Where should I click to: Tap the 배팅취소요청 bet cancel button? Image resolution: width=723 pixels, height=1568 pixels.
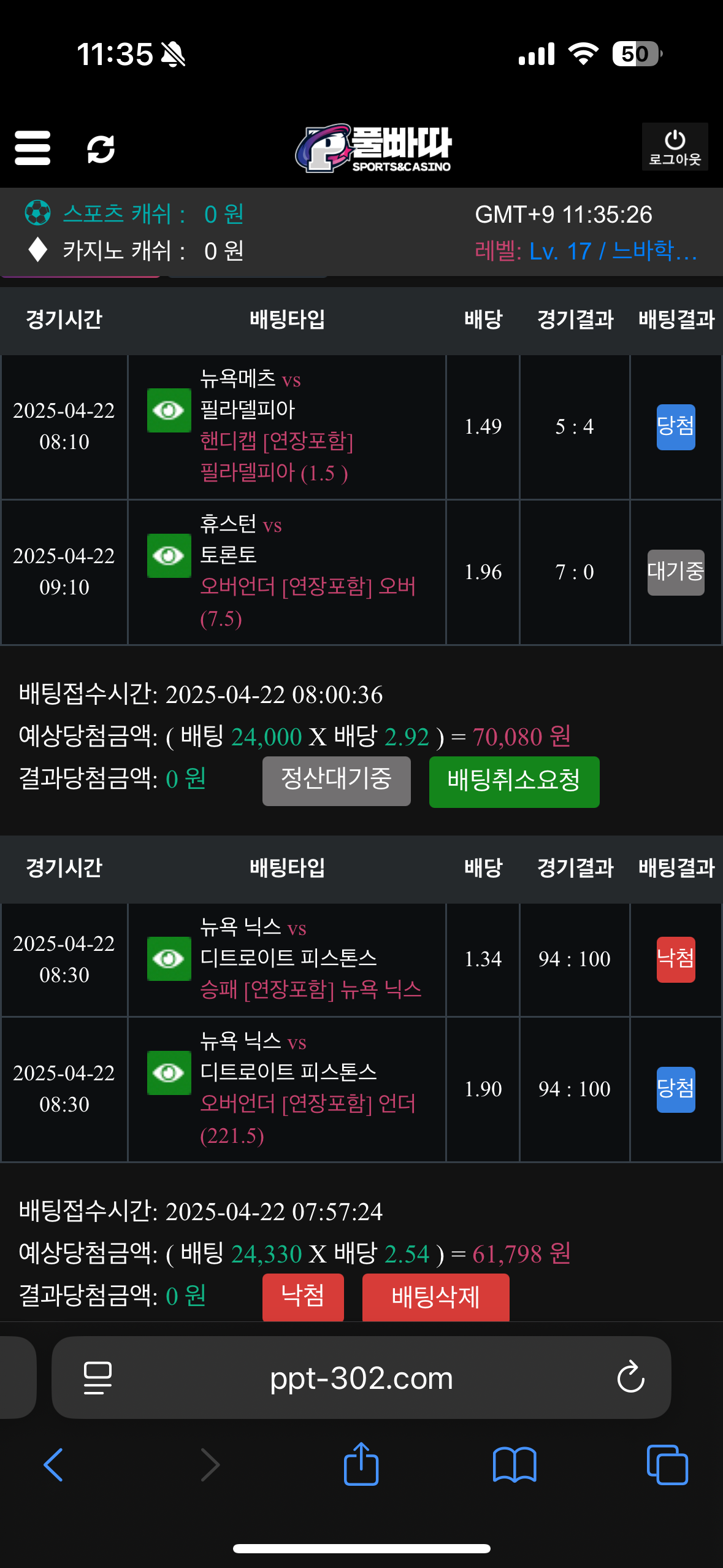(514, 782)
